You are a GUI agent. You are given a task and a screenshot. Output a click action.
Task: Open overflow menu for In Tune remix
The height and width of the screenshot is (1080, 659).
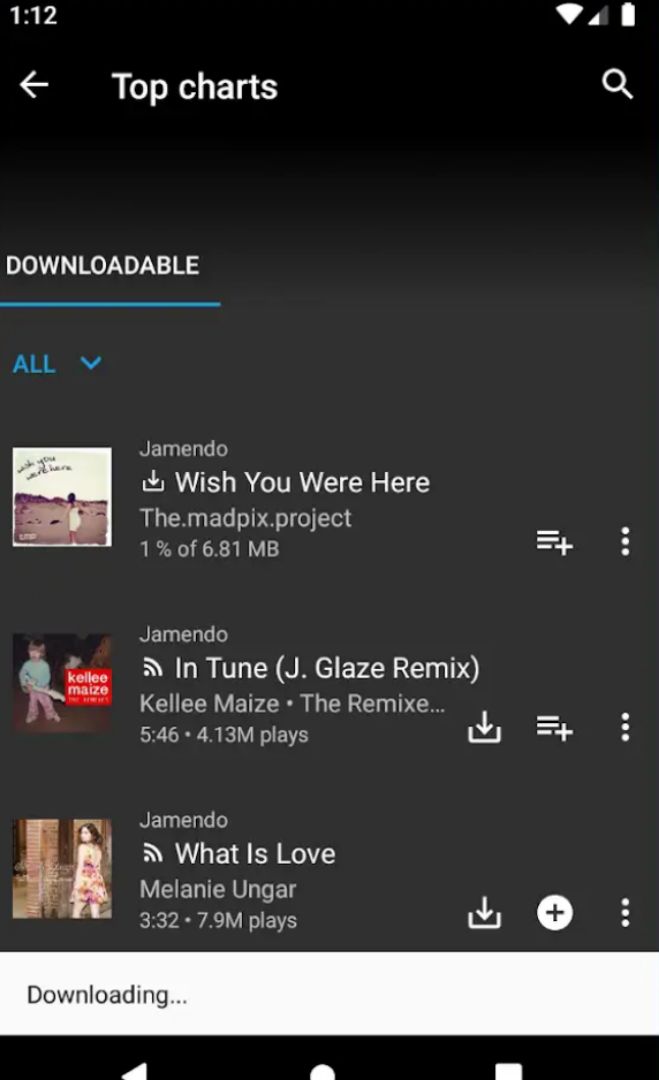tap(625, 727)
